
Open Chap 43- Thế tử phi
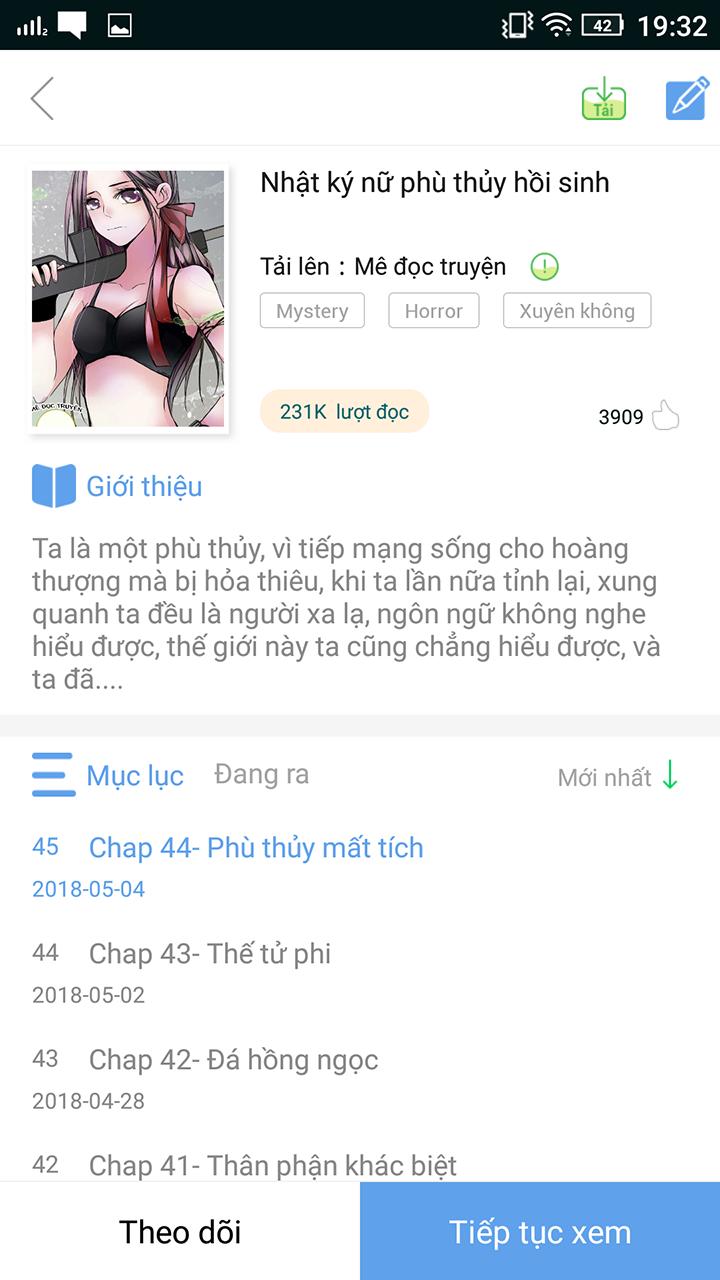coord(210,954)
